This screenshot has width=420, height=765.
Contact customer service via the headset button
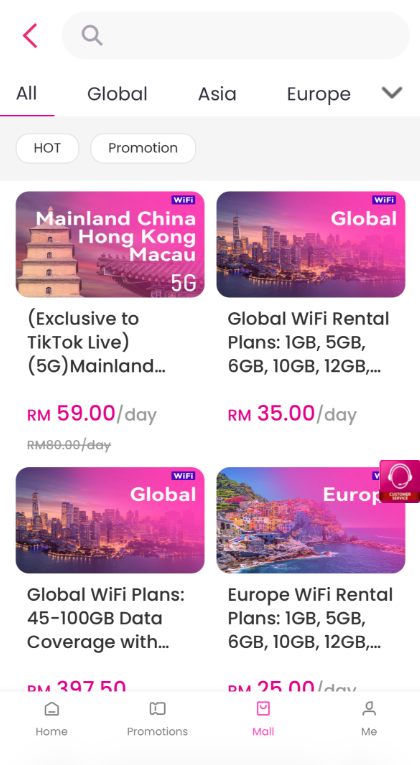pos(400,481)
